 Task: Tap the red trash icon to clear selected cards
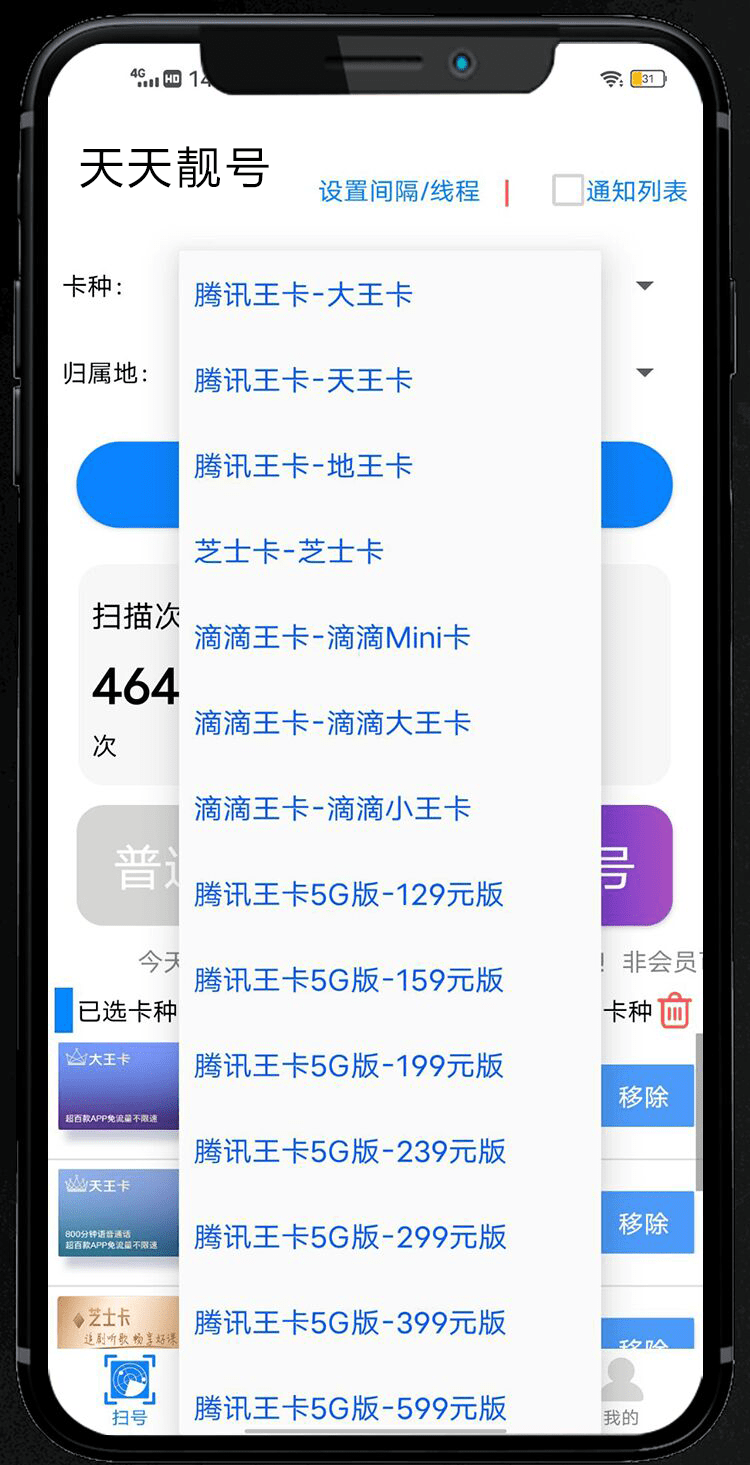[x=675, y=1010]
